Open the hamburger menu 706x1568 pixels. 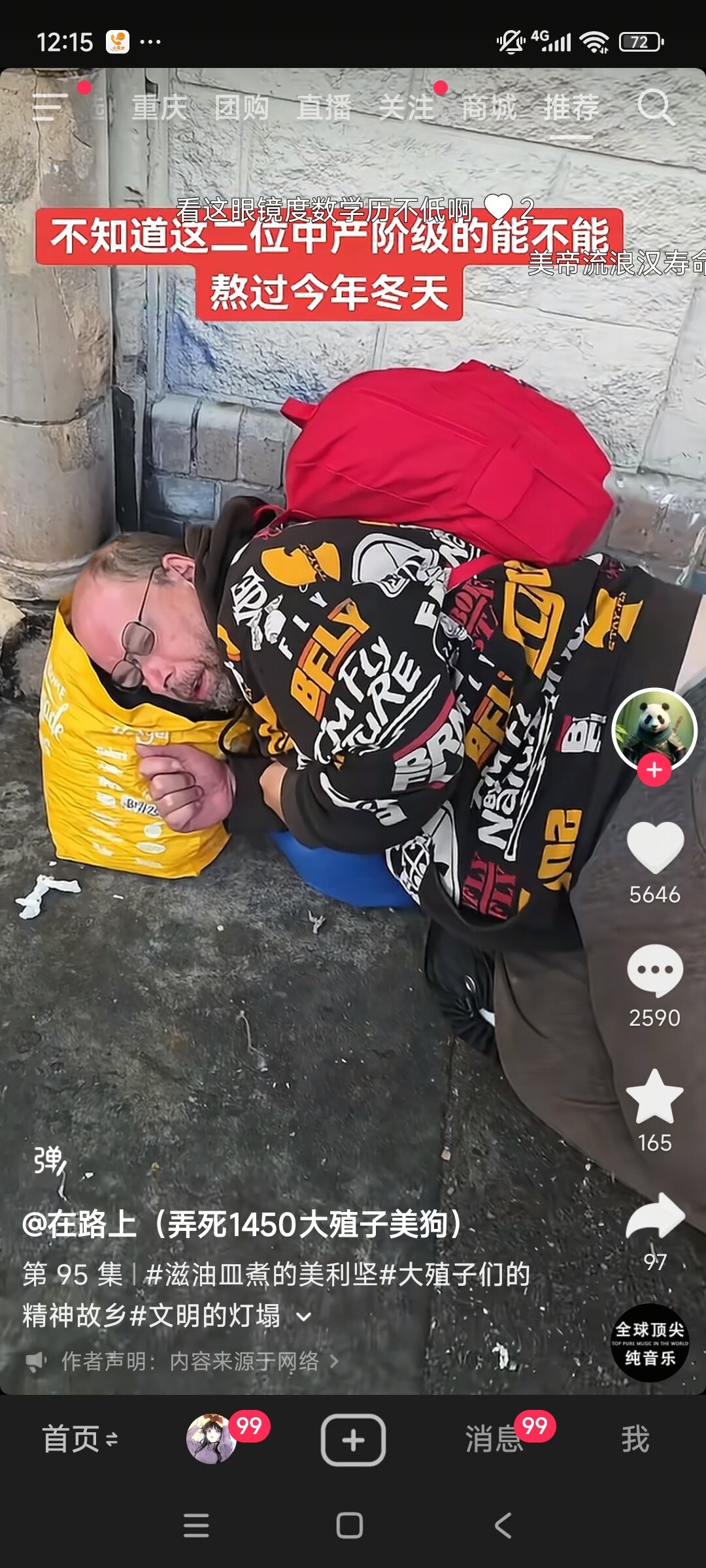click(50, 107)
